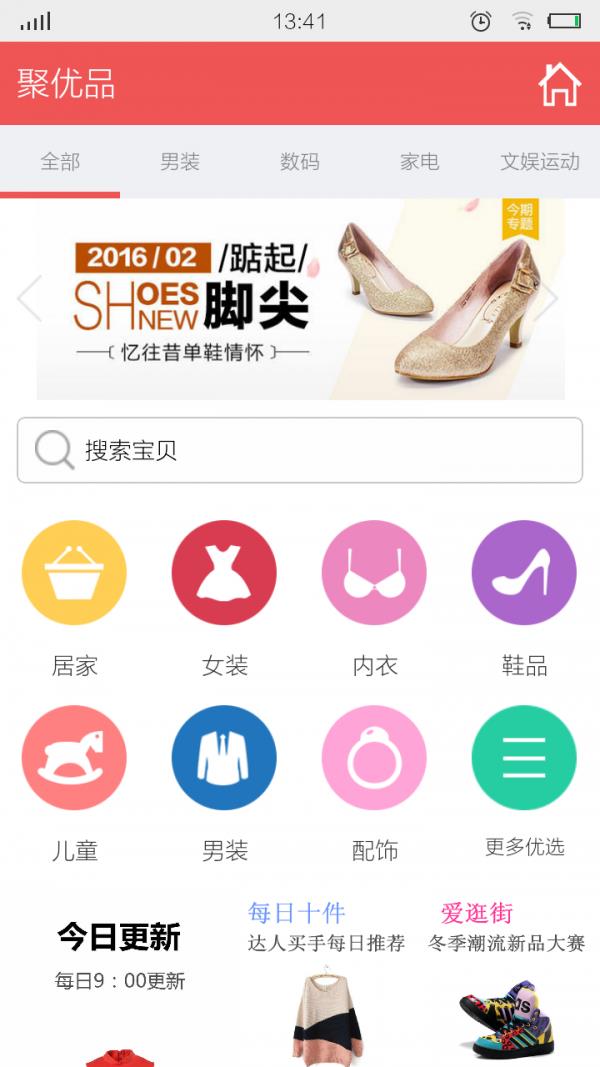Screen dimensions: 600x1067
Task: Open the shoes promotion banner
Action: (x=300, y=300)
